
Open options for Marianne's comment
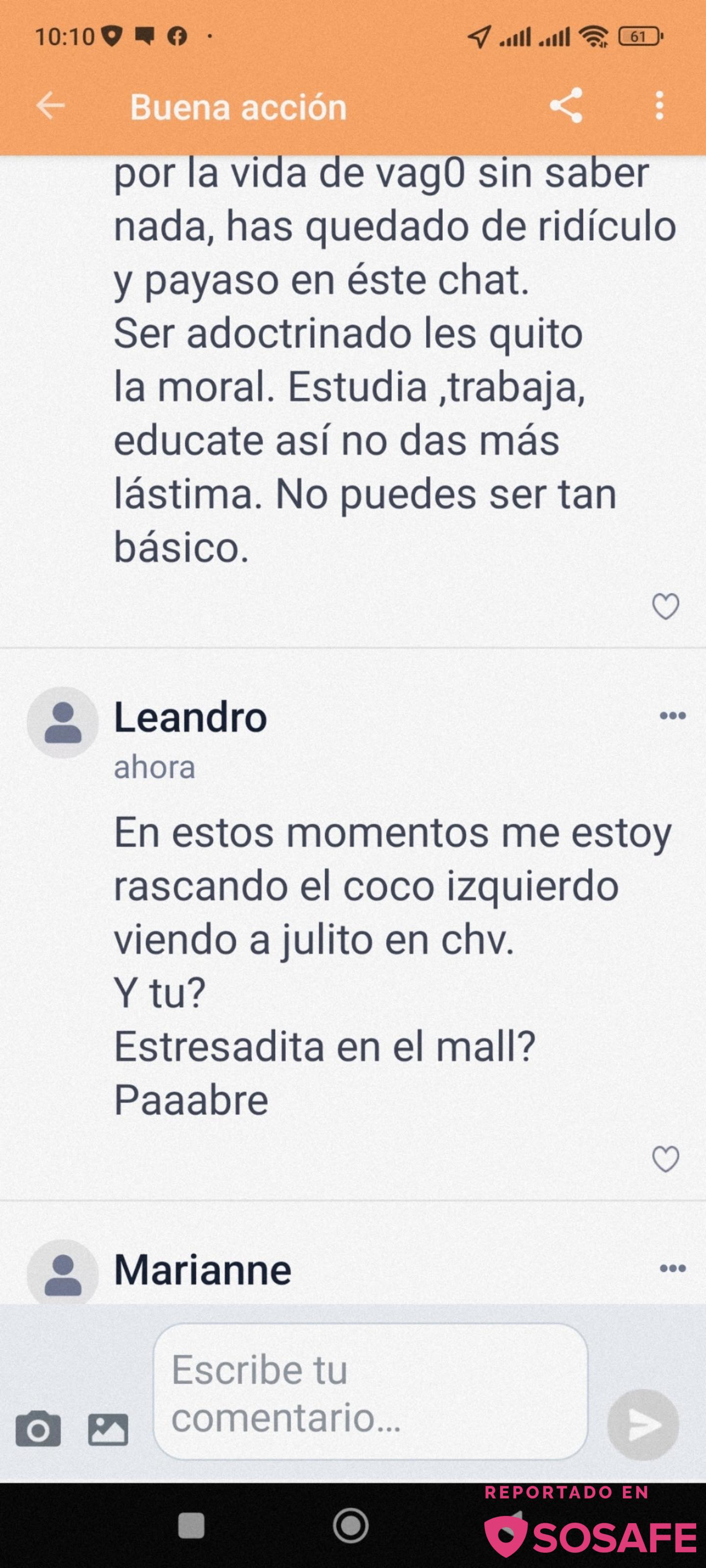pyautogui.click(x=673, y=1269)
